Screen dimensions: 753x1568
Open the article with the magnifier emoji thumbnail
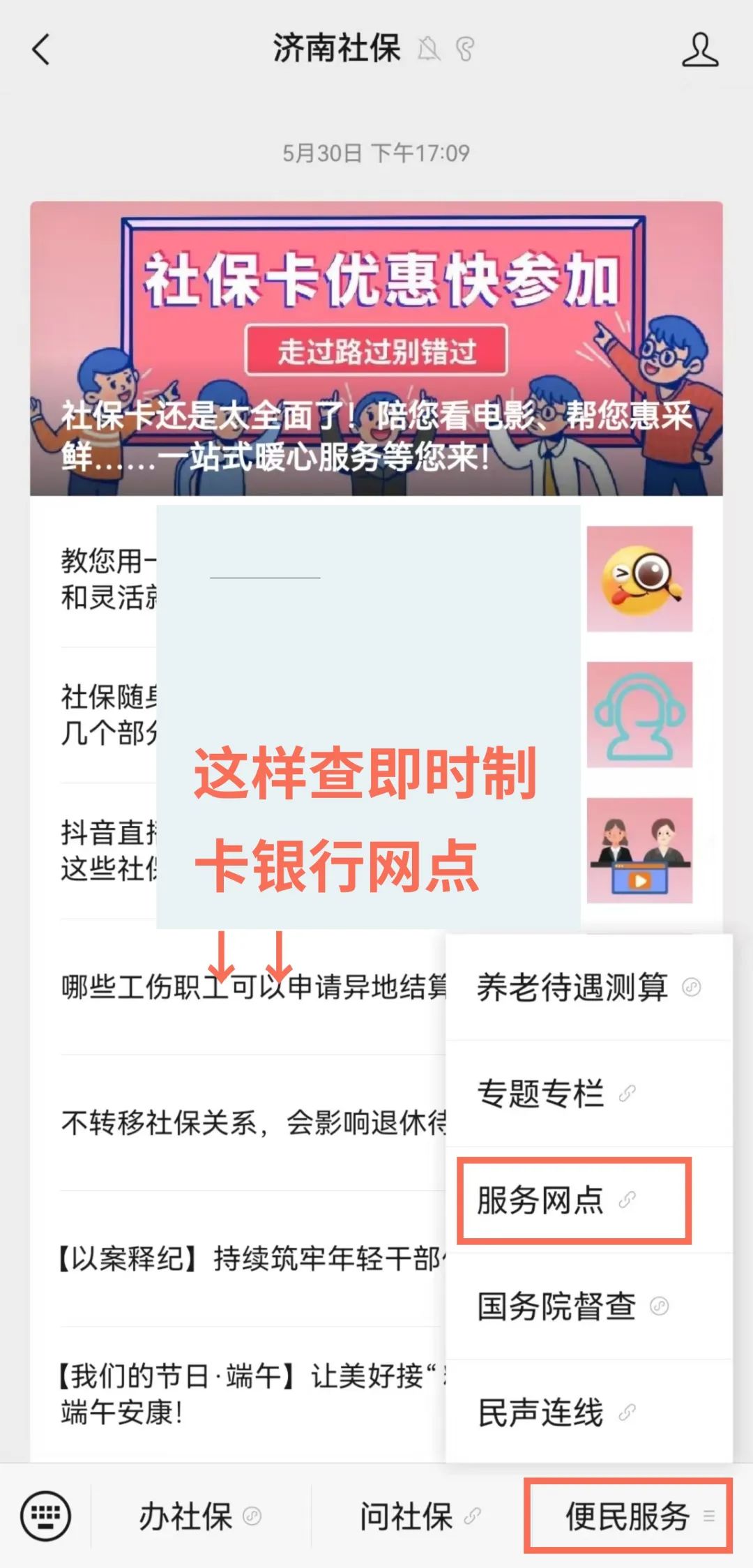[639, 578]
